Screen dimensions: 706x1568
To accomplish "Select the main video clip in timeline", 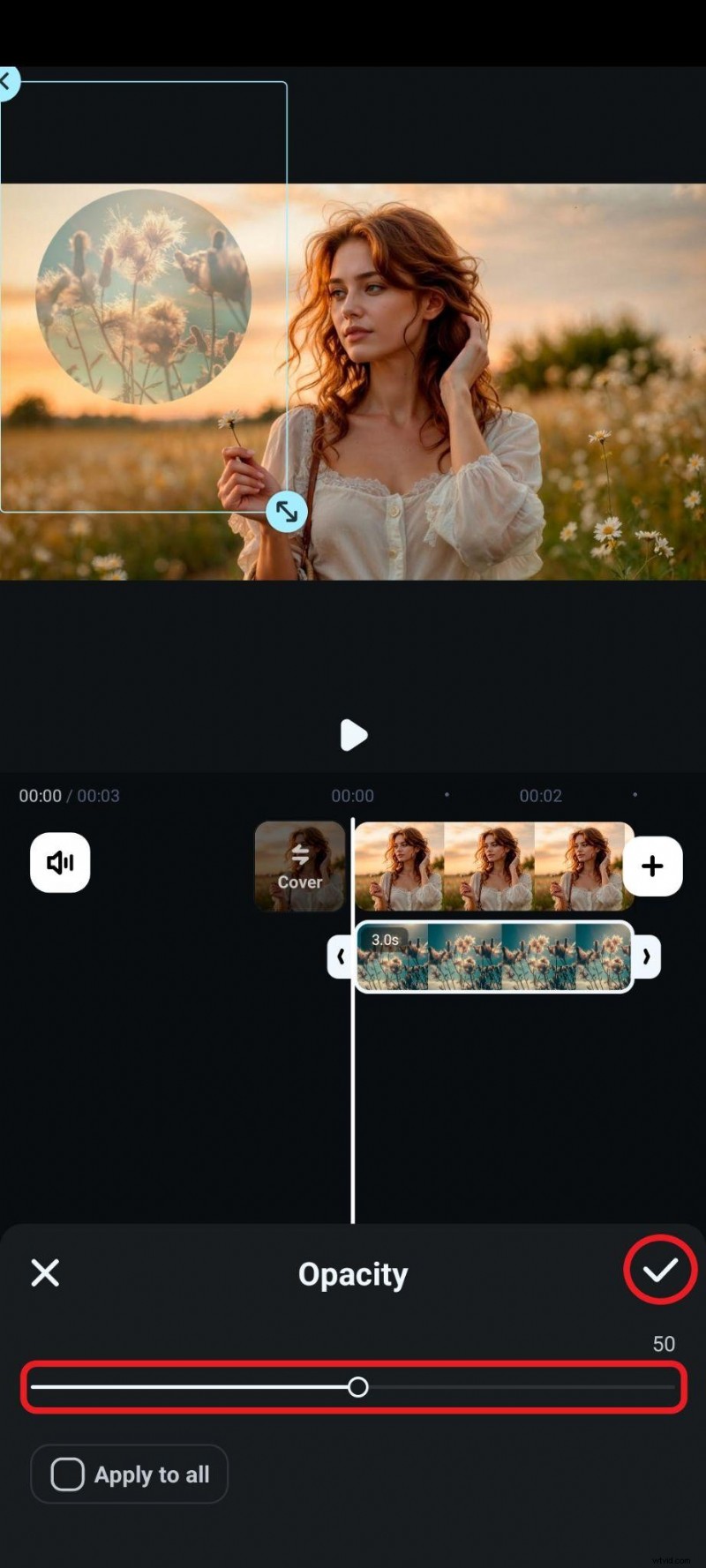I will click(x=494, y=866).
